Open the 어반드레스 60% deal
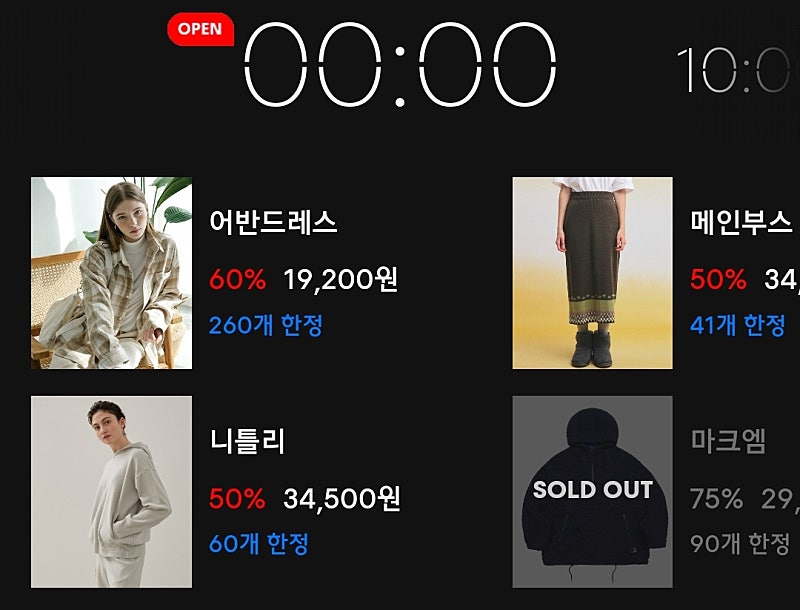The width and height of the screenshot is (800, 610). click(112, 273)
